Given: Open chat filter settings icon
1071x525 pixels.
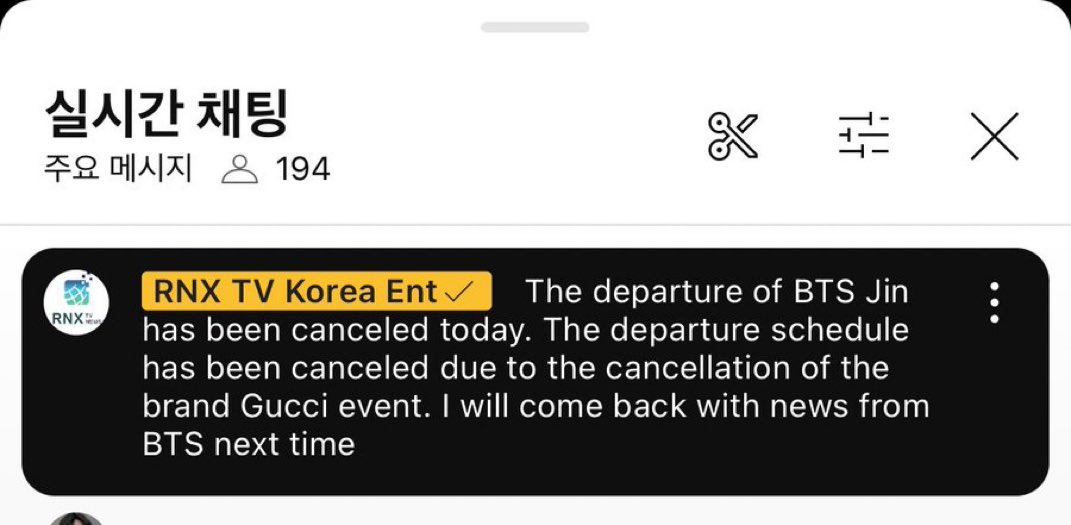Looking at the screenshot, I should pos(863,136).
